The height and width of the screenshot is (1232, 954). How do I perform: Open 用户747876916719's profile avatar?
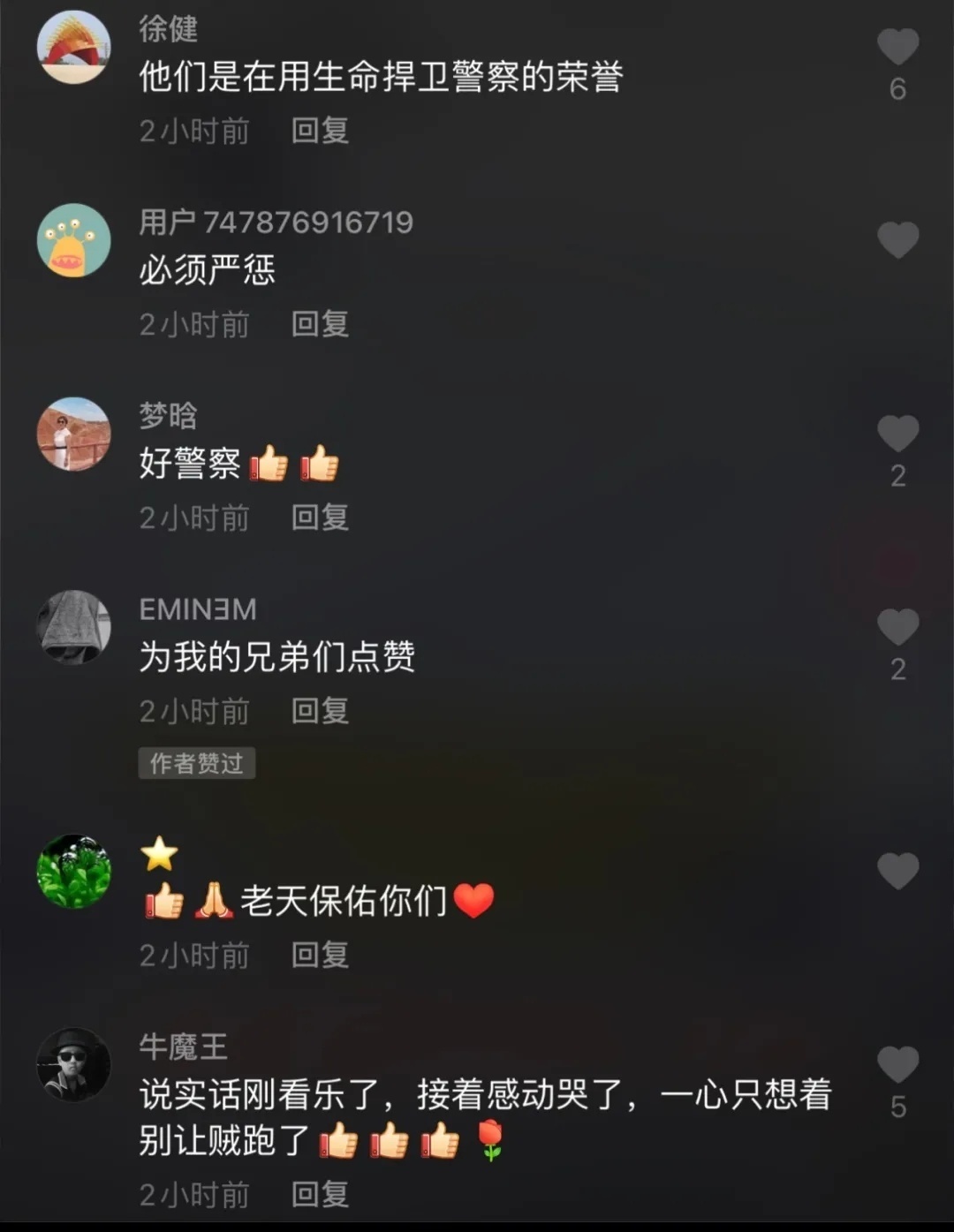pos(74,240)
